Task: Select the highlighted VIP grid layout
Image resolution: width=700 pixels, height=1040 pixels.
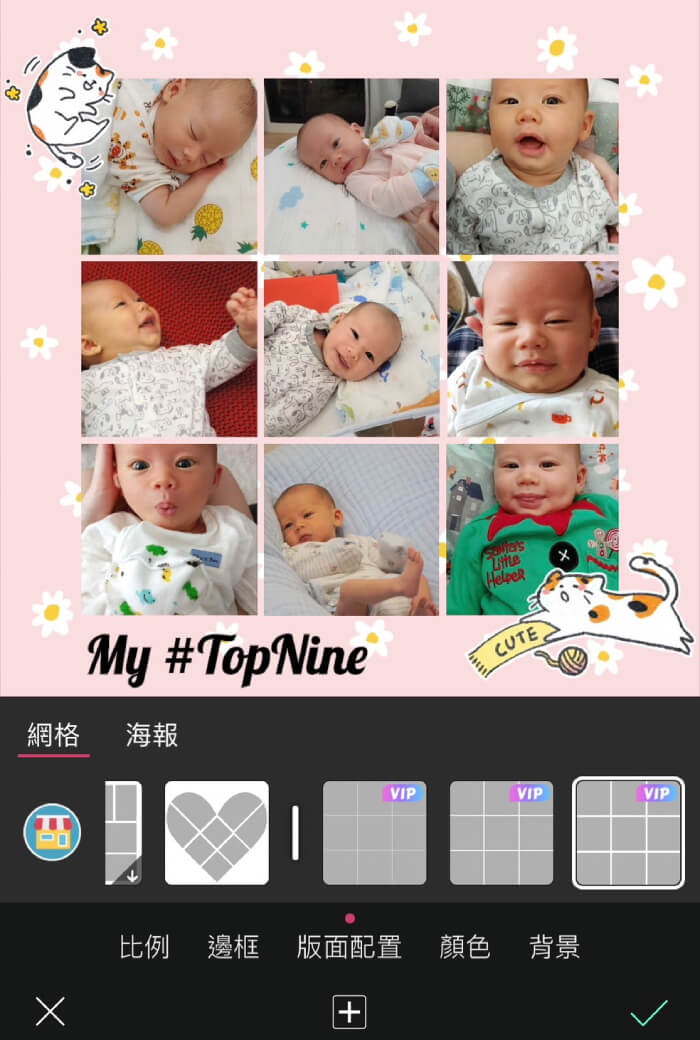Action: click(x=628, y=832)
